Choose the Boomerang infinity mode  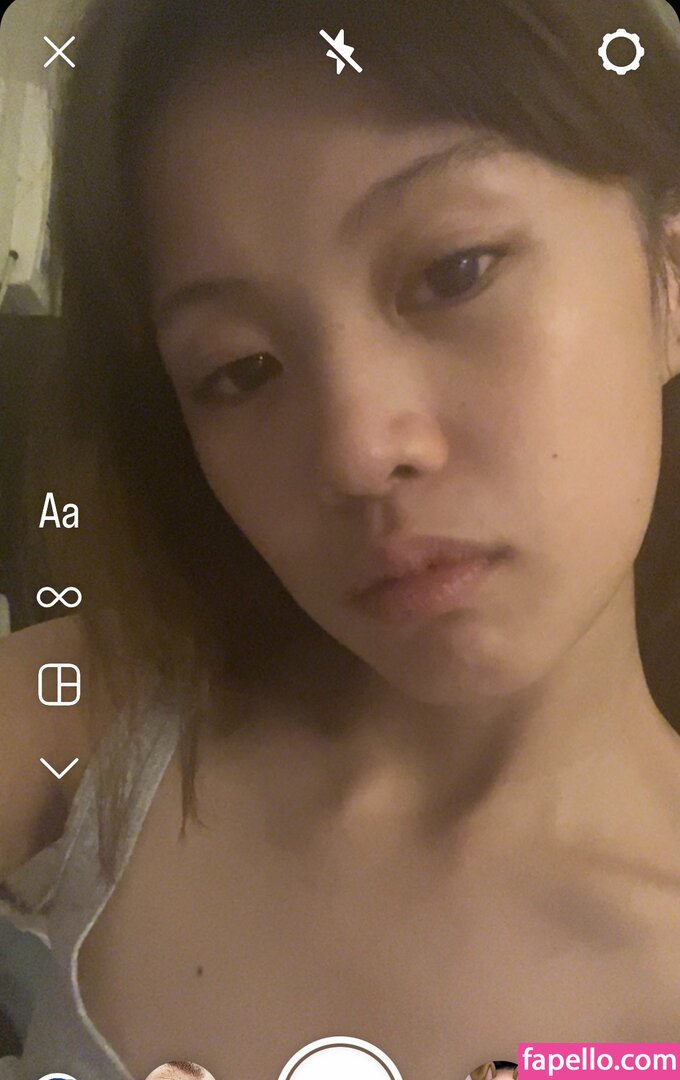pyautogui.click(x=59, y=597)
